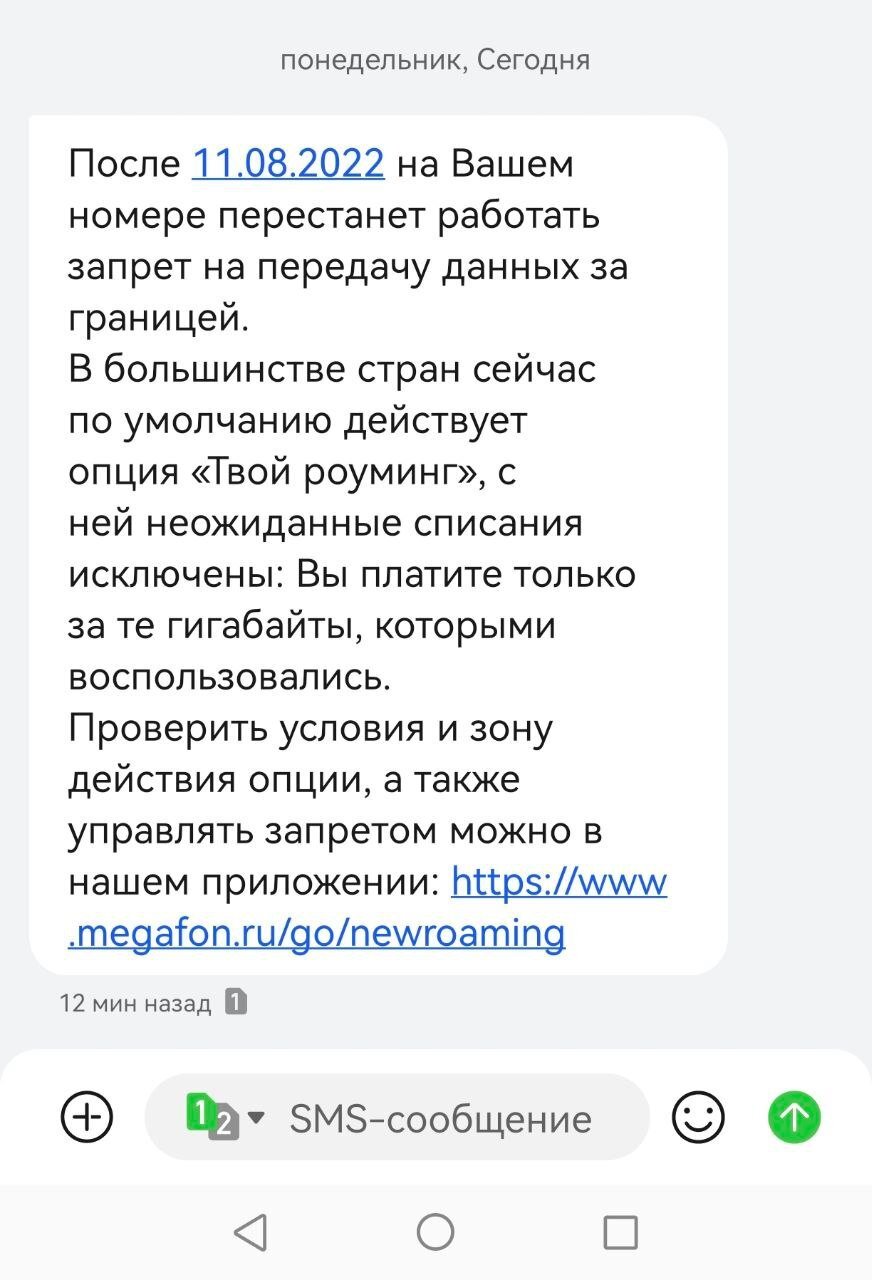
Task: Tap the 11.08.2022 date link
Action: click(x=287, y=162)
